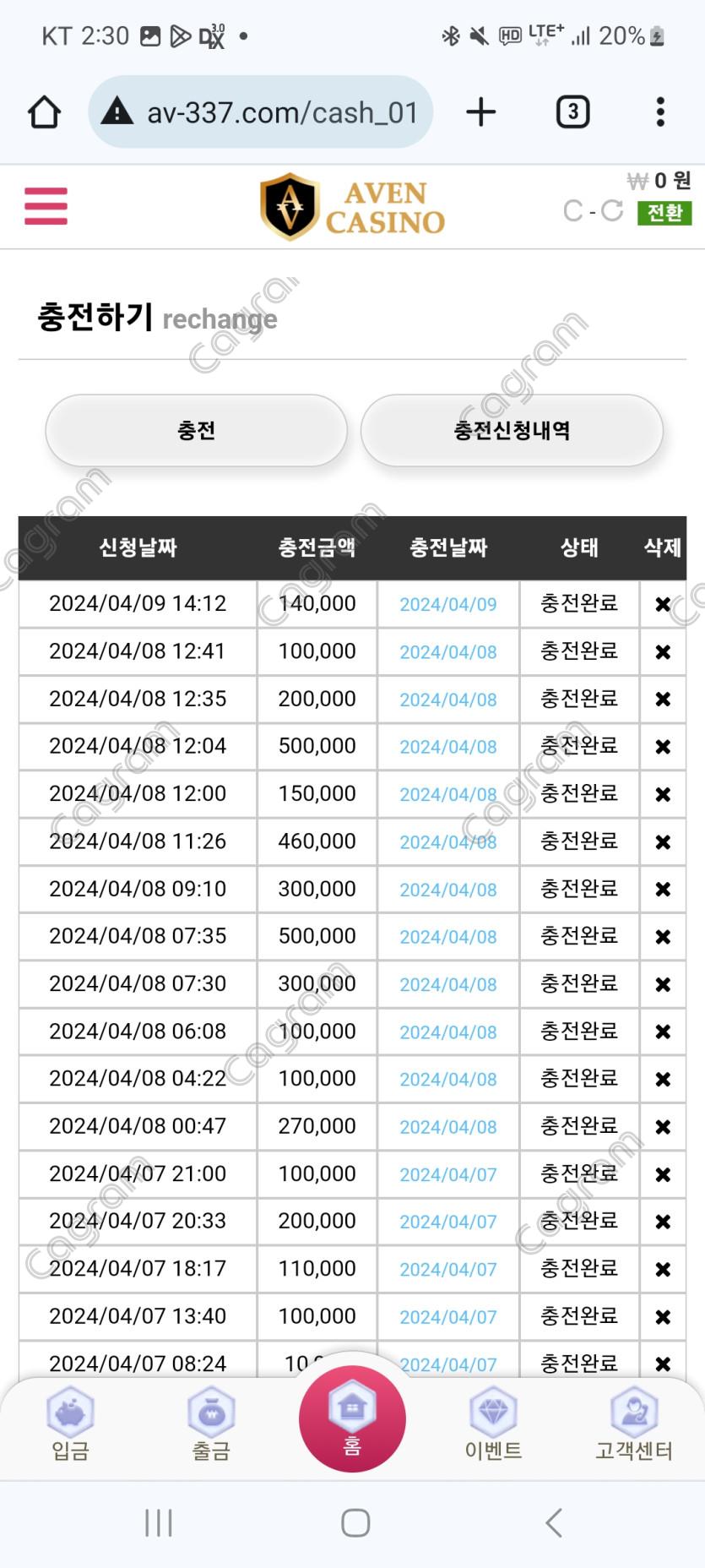
Task: Open the browser overflow menu
Action: (660, 112)
